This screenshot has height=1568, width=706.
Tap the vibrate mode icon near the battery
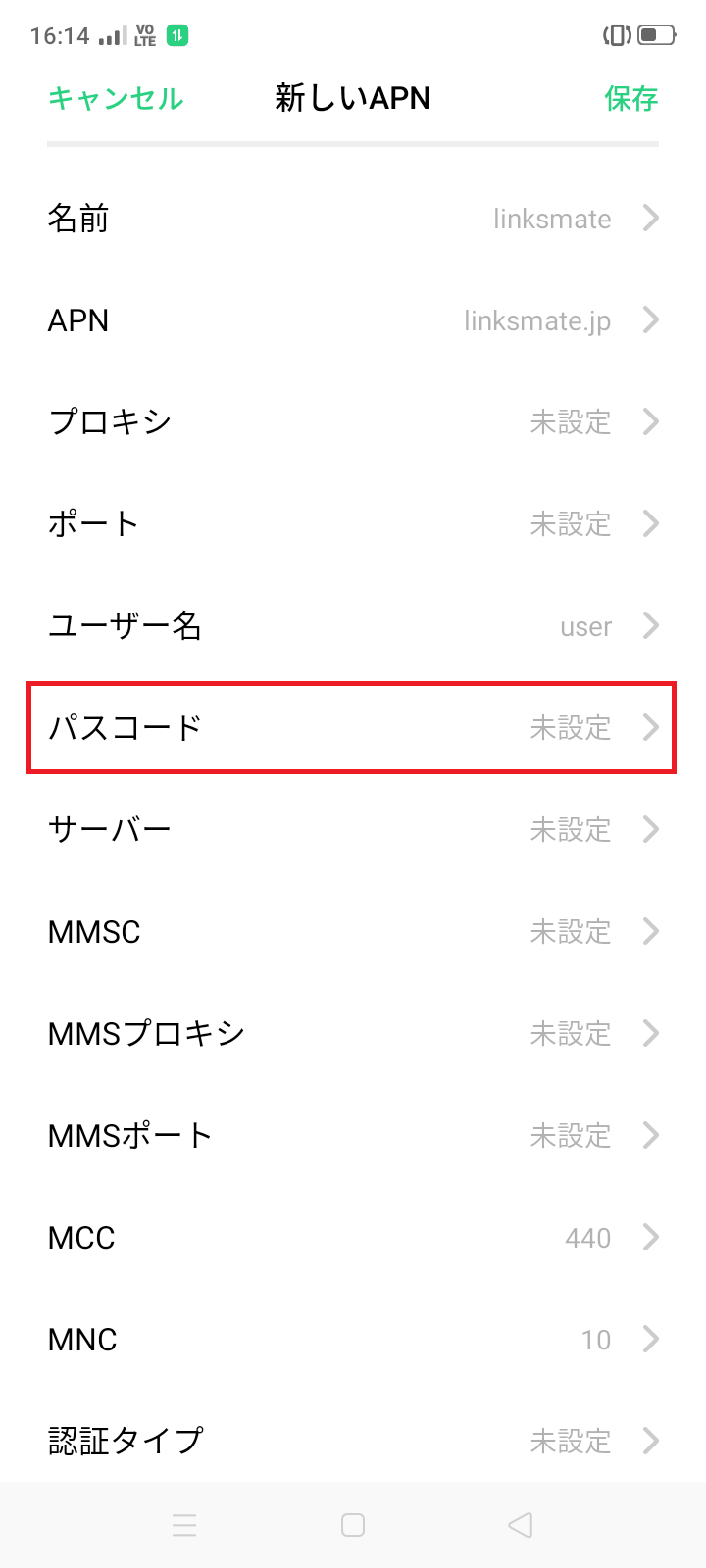(617, 32)
